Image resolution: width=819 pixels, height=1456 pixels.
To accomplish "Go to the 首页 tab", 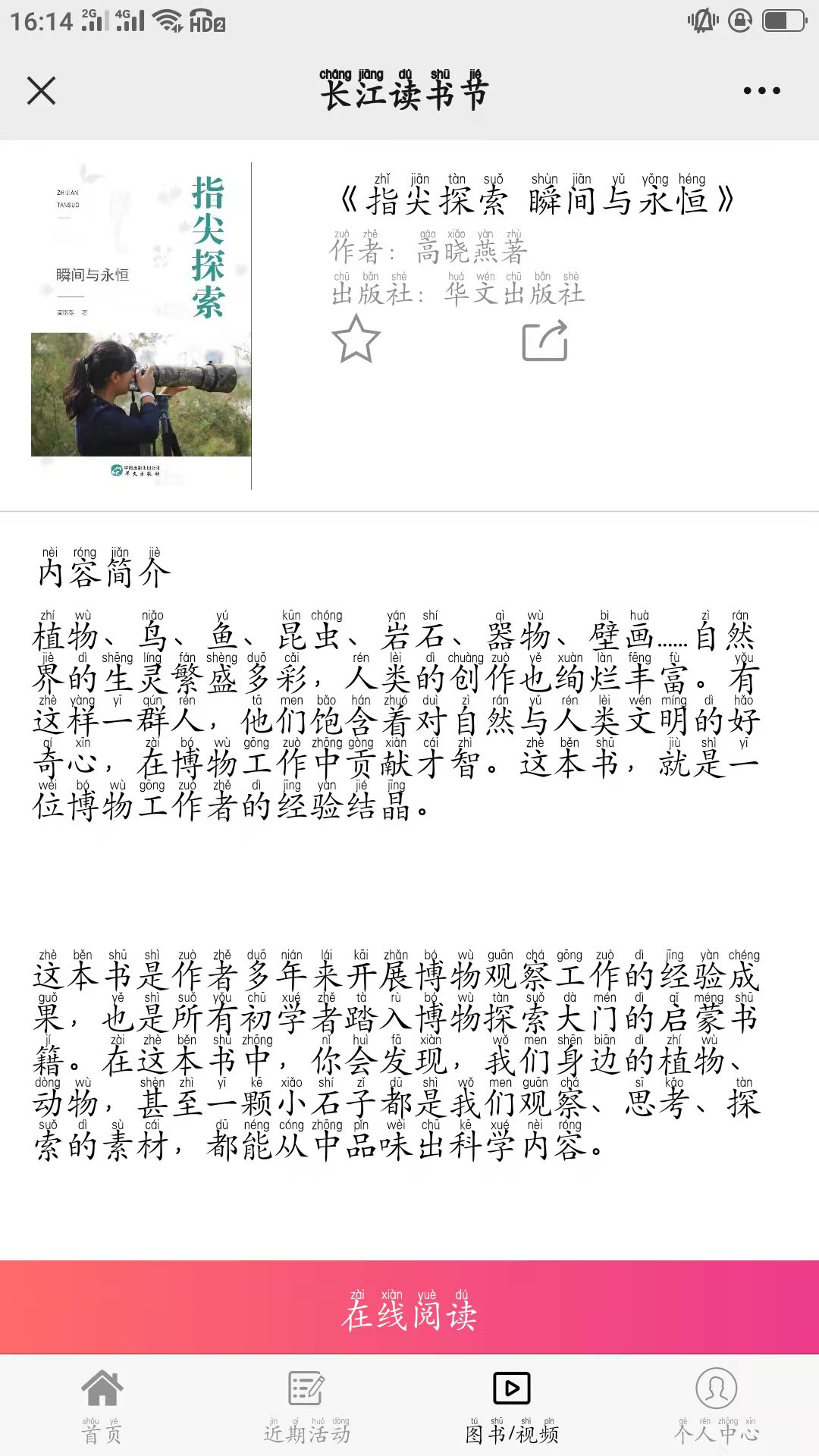I will [x=102, y=1407].
